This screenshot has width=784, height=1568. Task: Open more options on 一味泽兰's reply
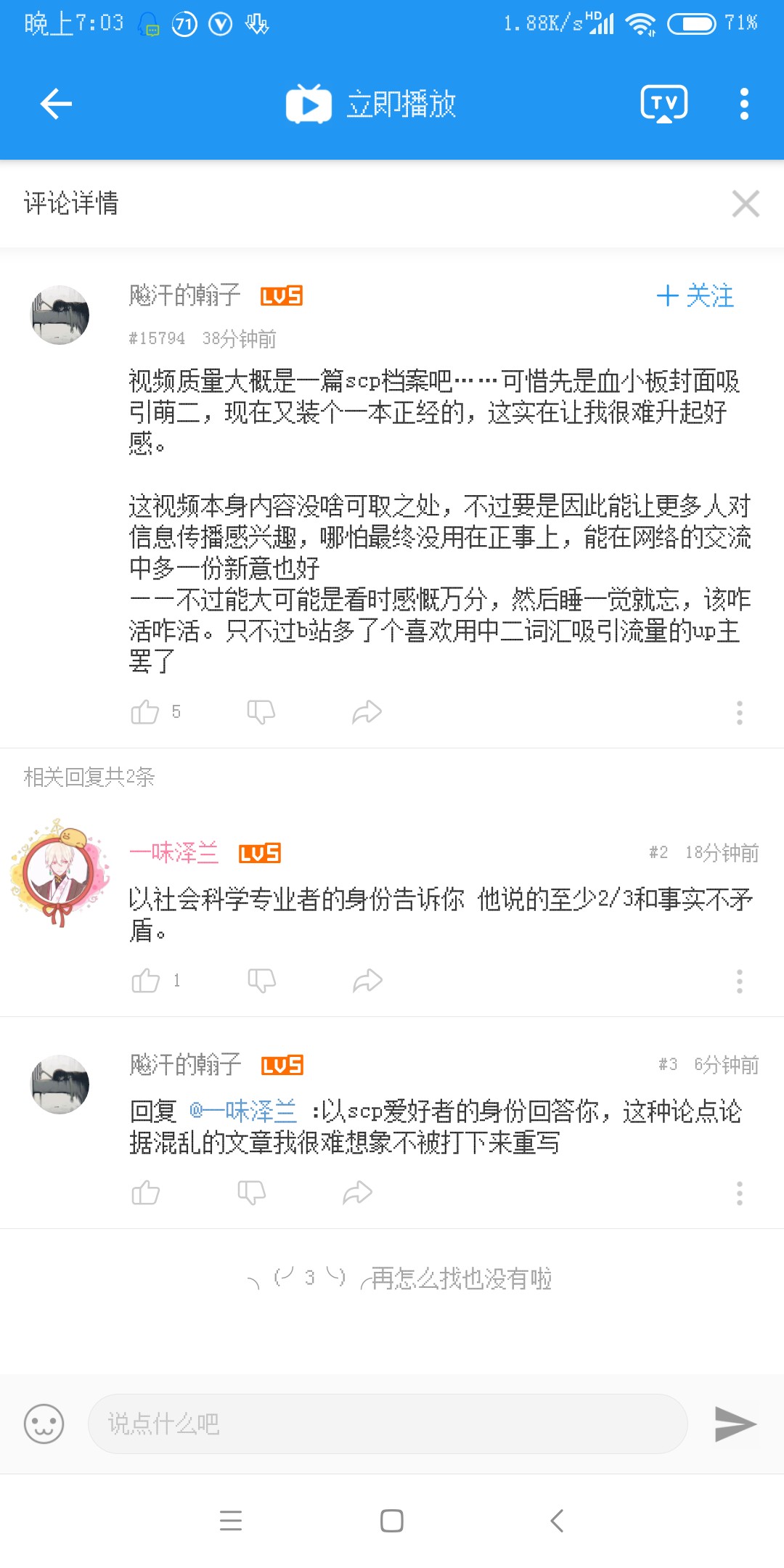(x=740, y=981)
